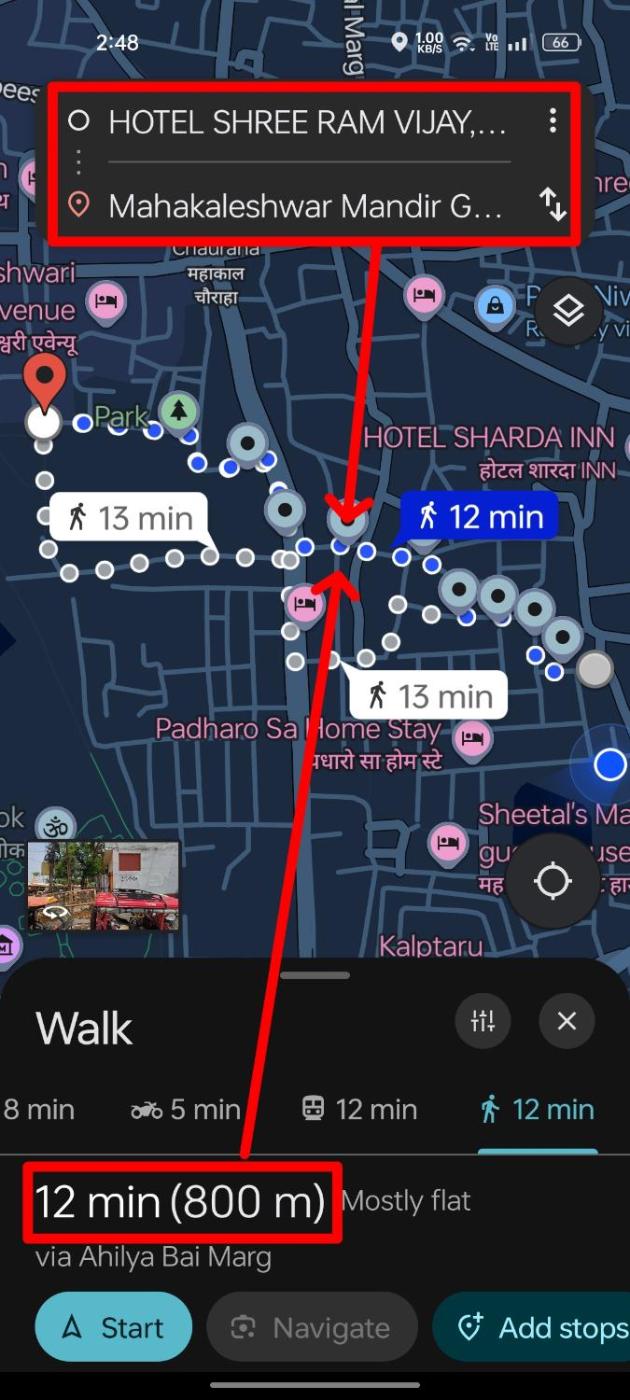This screenshot has height=1400, width=630.
Task: Open the Street View photo thumbnail
Action: point(103,886)
